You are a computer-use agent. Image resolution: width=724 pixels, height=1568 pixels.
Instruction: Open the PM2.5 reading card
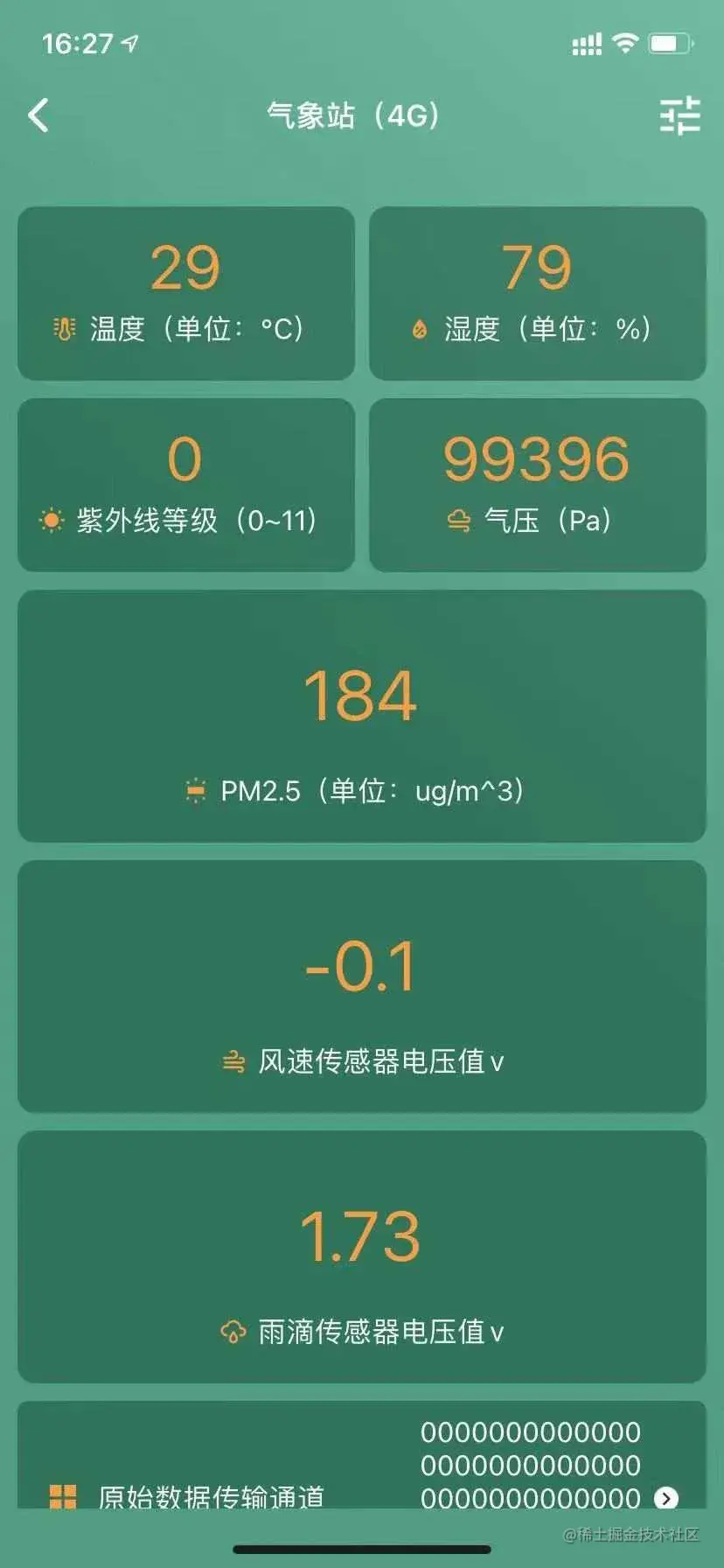point(361,716)
